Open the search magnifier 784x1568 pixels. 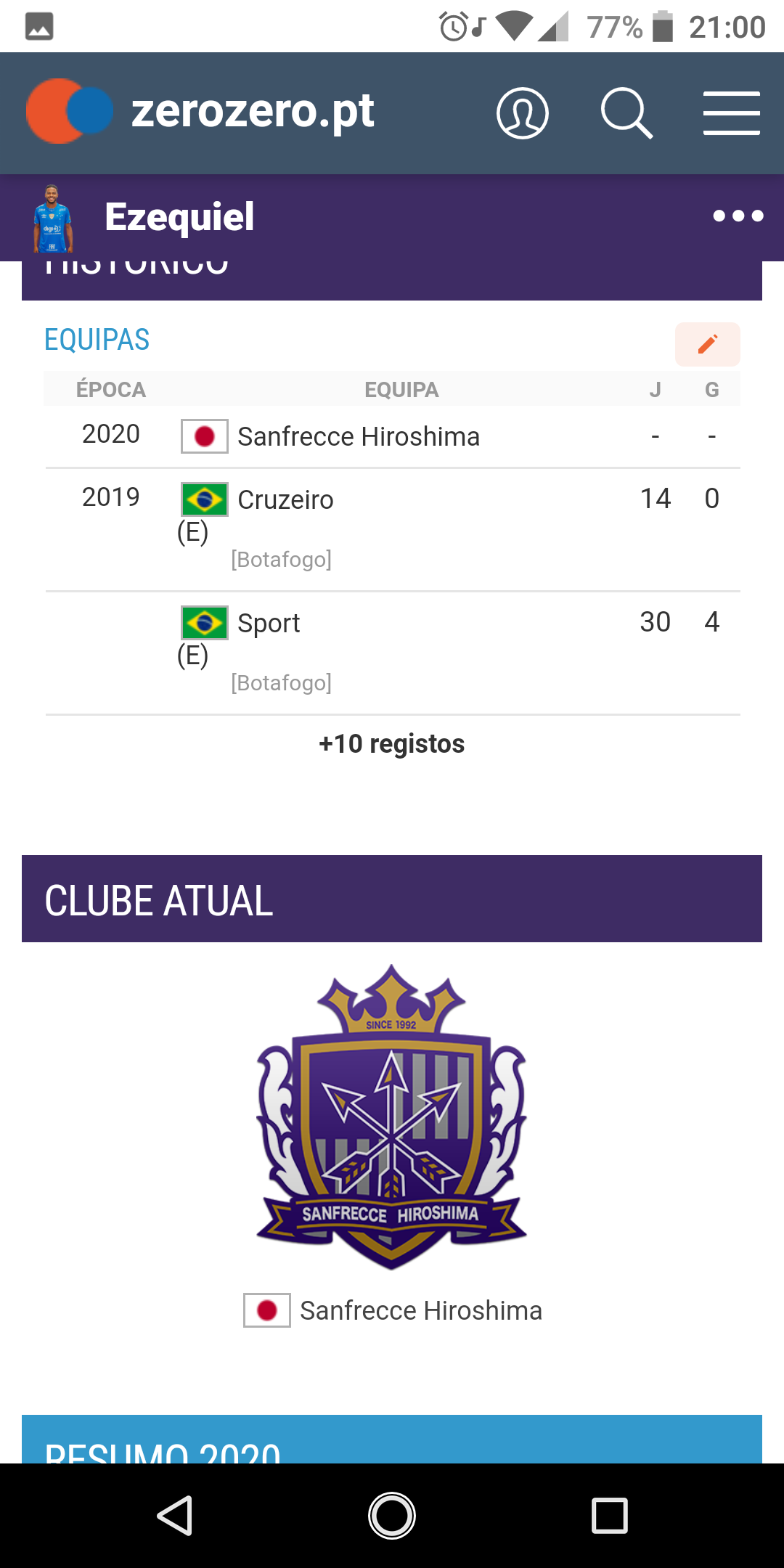[627, 113]
